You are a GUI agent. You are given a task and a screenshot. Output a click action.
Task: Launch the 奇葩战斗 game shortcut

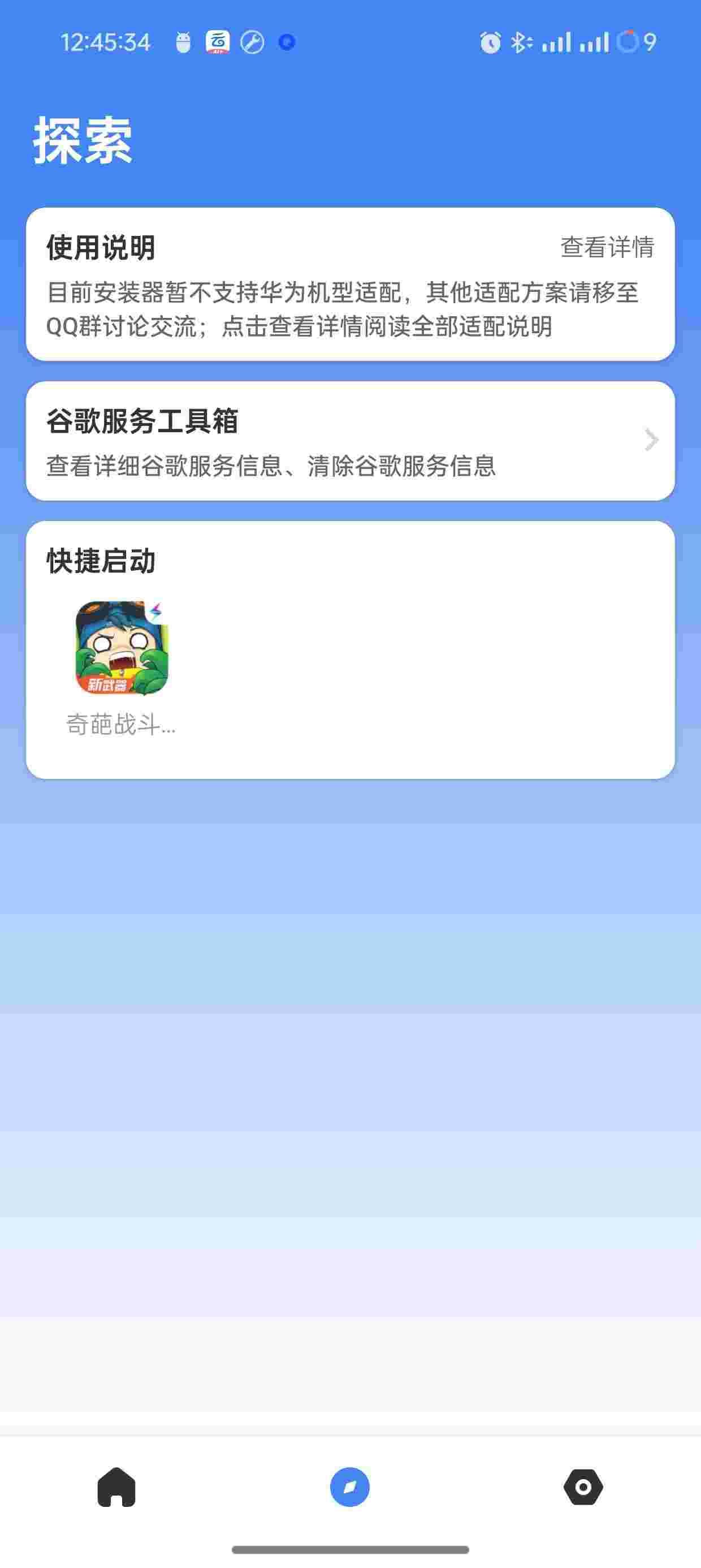click(121, 648)
